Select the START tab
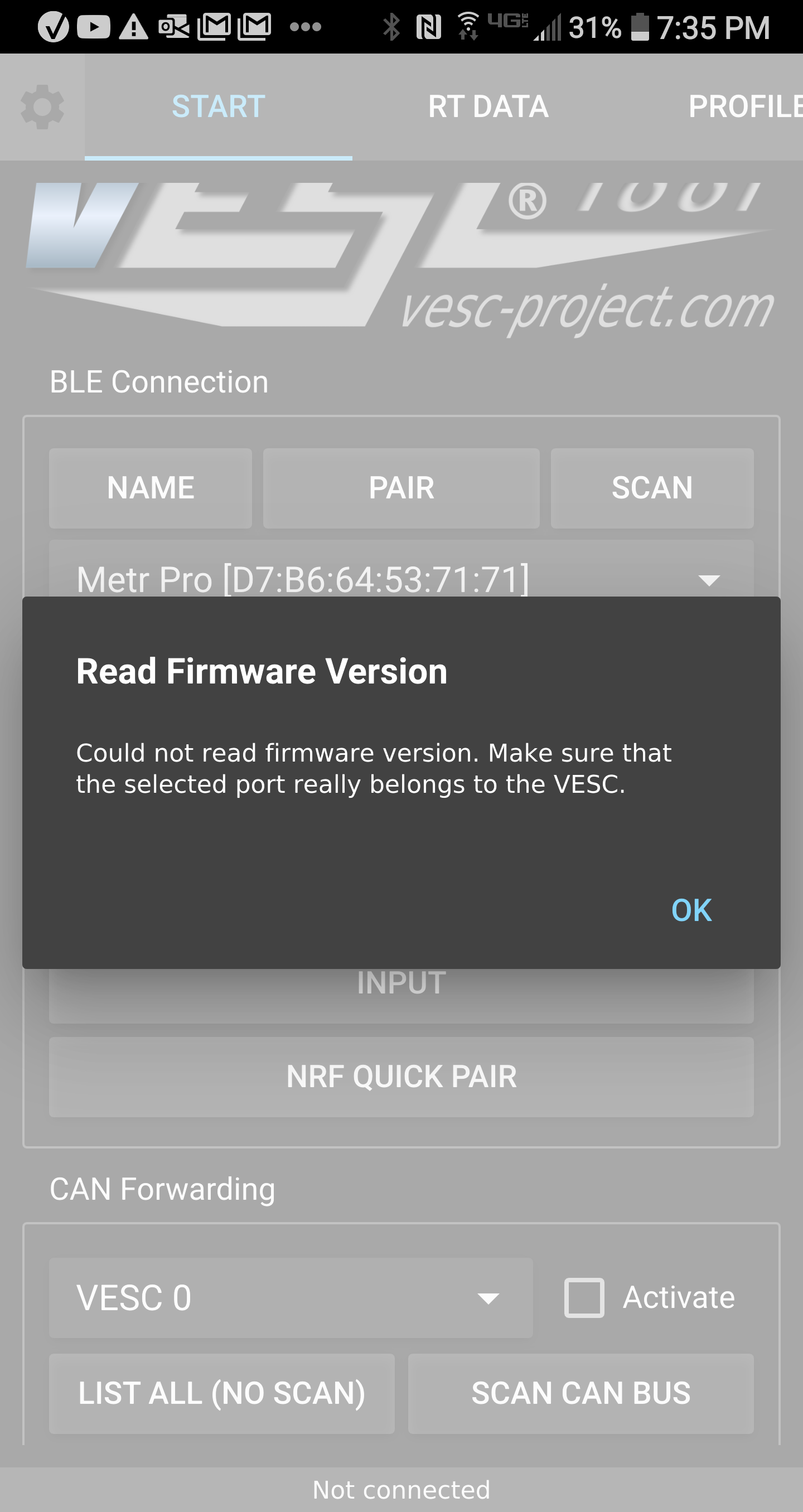The height and width of the screenshot is (1512, 803). coord(219,107)
